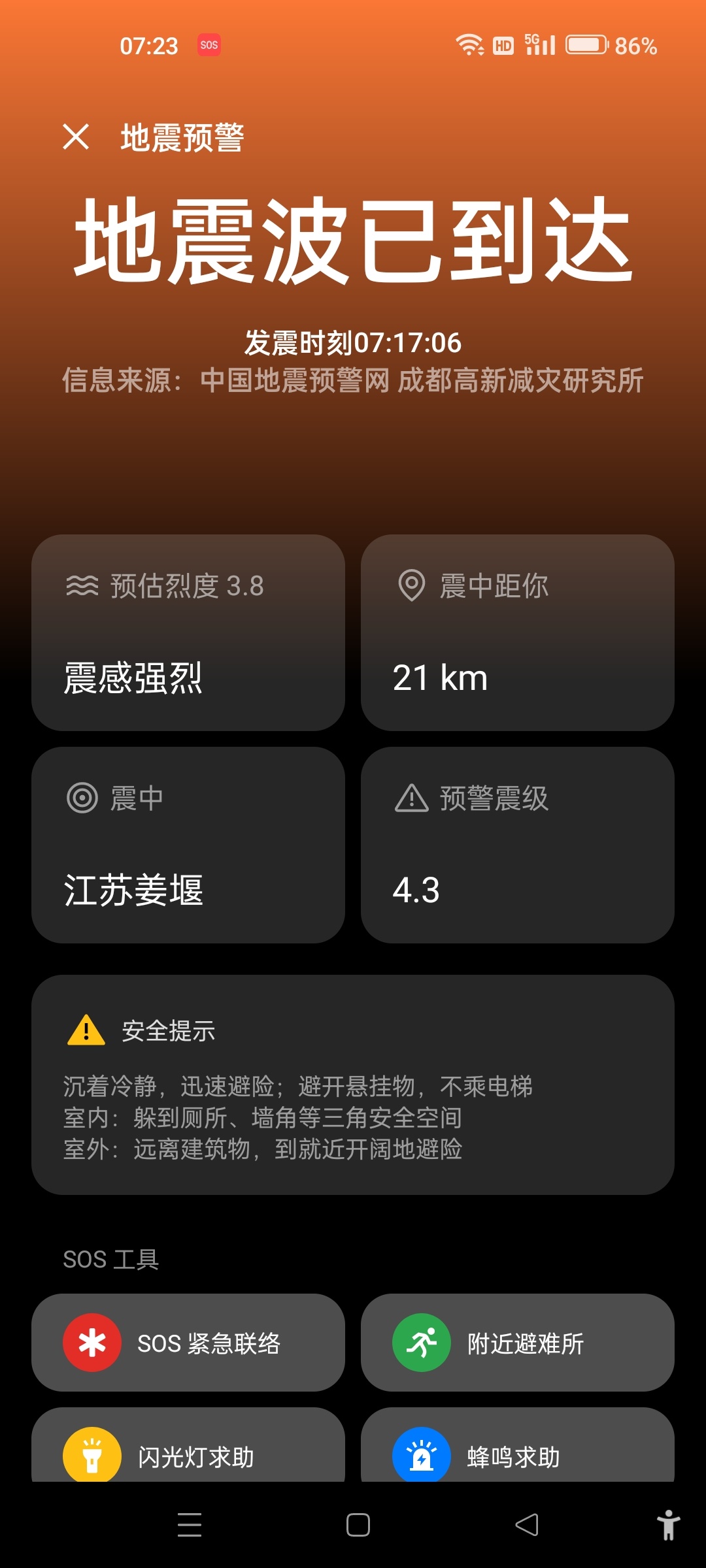
Task: Activate 蜂鸣求助 buzzer alarm
Action: (518, 1445)
